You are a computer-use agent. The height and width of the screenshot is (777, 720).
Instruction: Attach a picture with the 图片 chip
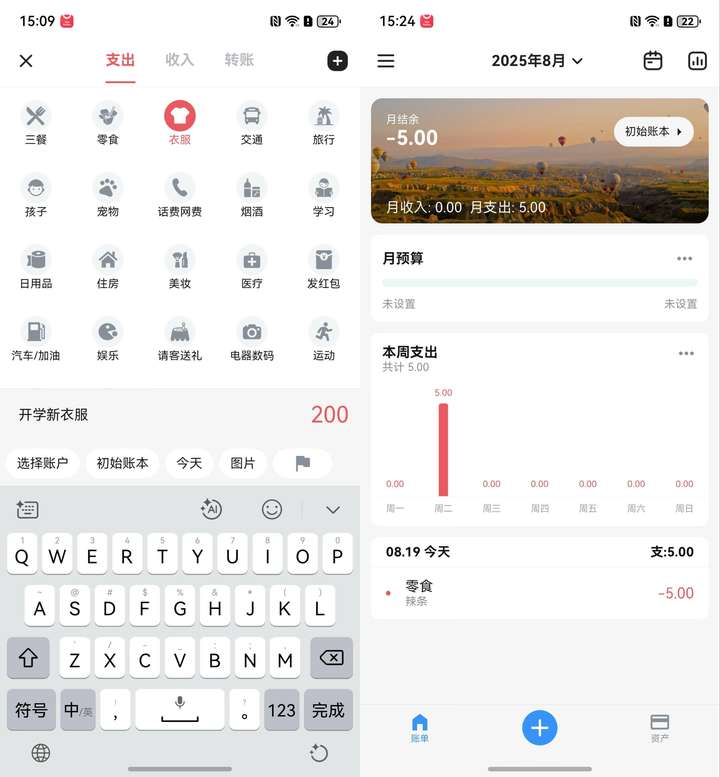pyautogui.click(x=243, y=463)
